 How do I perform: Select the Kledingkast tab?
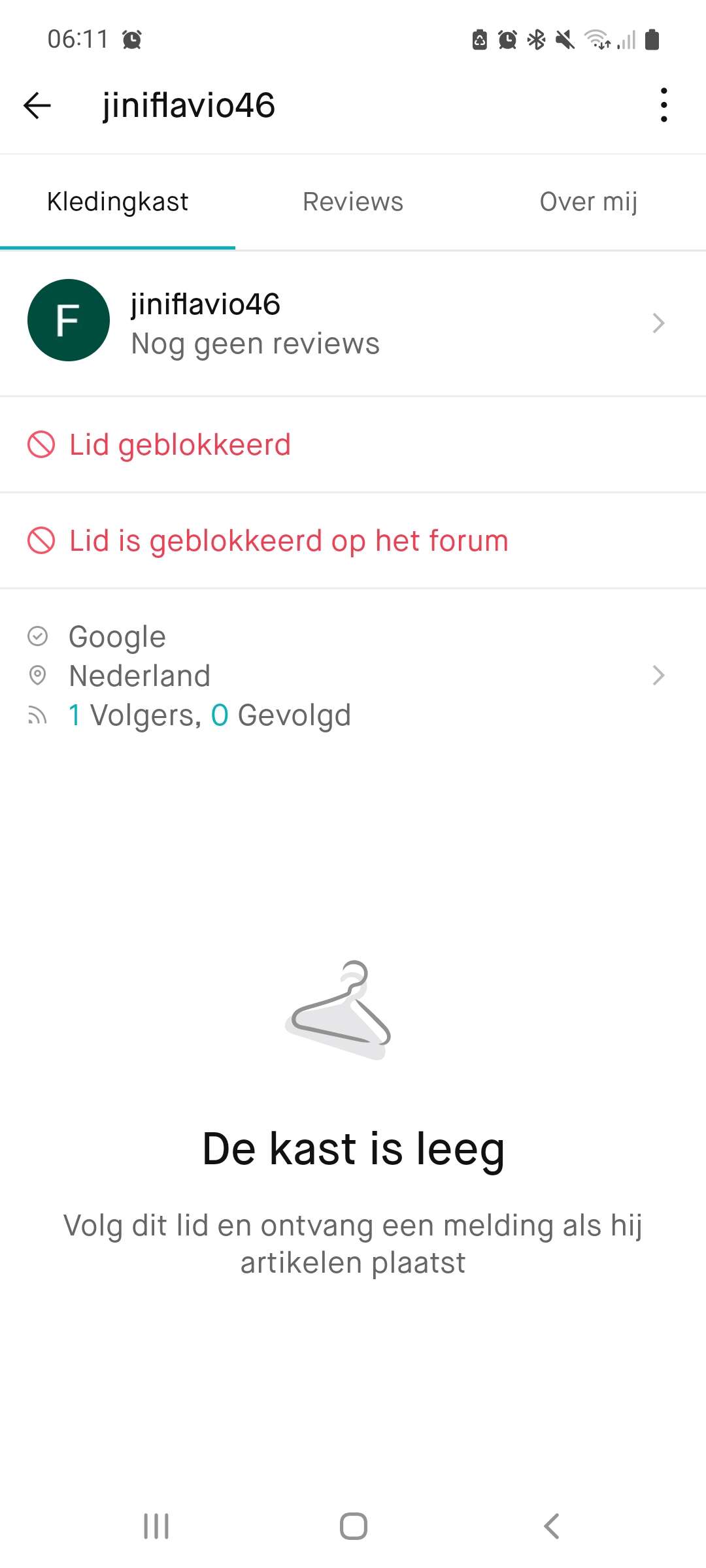pyautogui.click(x=118, y=202)
